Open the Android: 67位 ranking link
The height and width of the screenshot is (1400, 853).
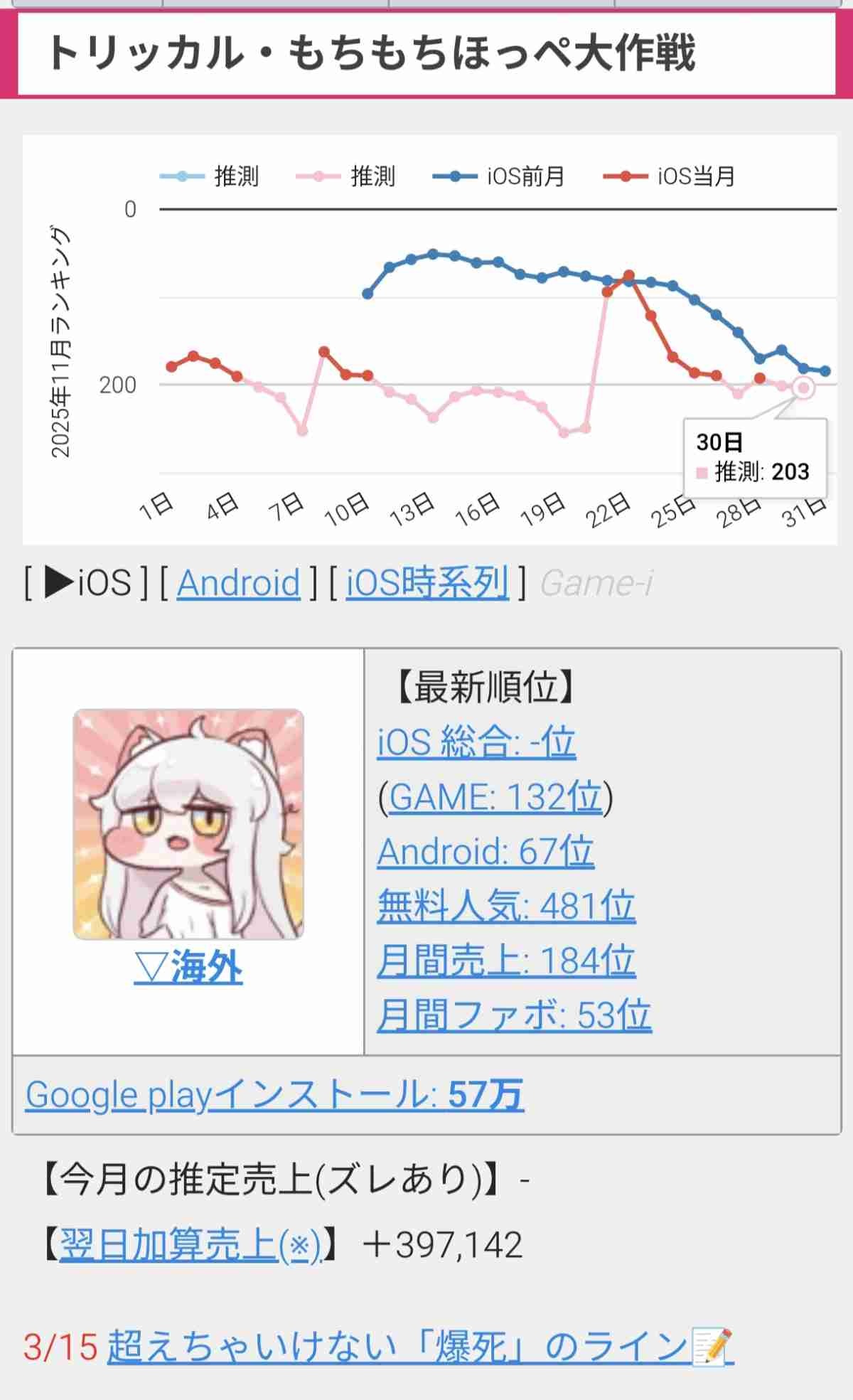tap(485, 852)
